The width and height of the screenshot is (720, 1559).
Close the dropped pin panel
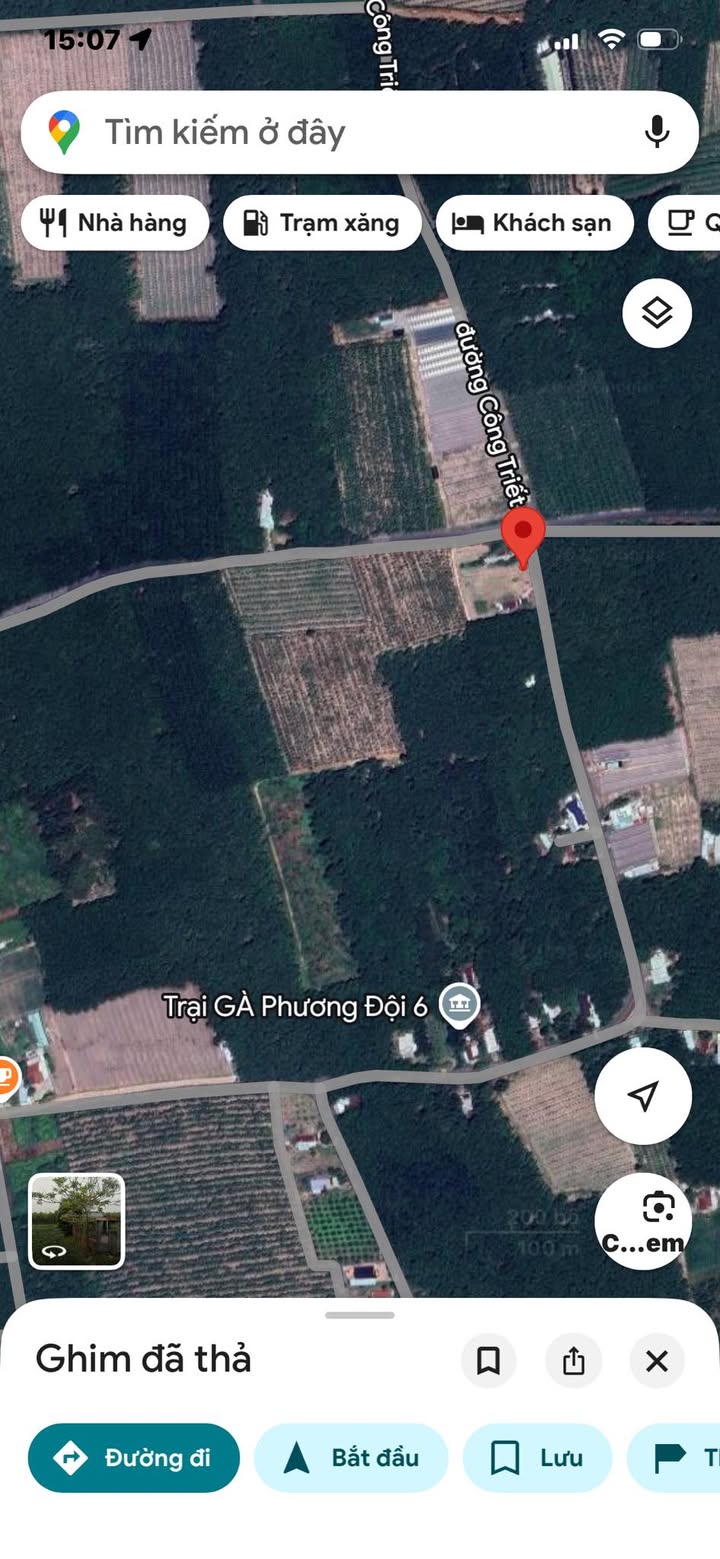[x=657, y=1360]
